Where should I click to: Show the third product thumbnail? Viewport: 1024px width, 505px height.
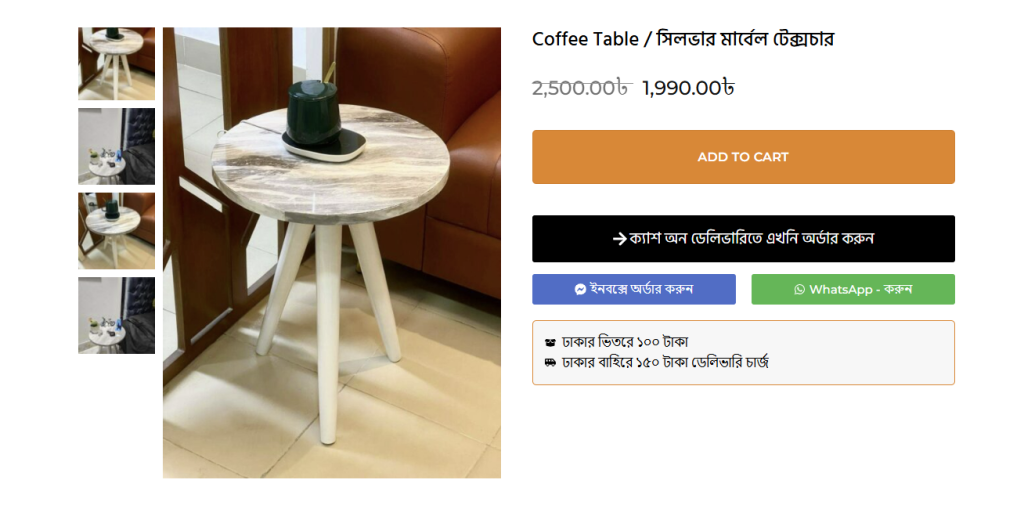tap(116, 231)
